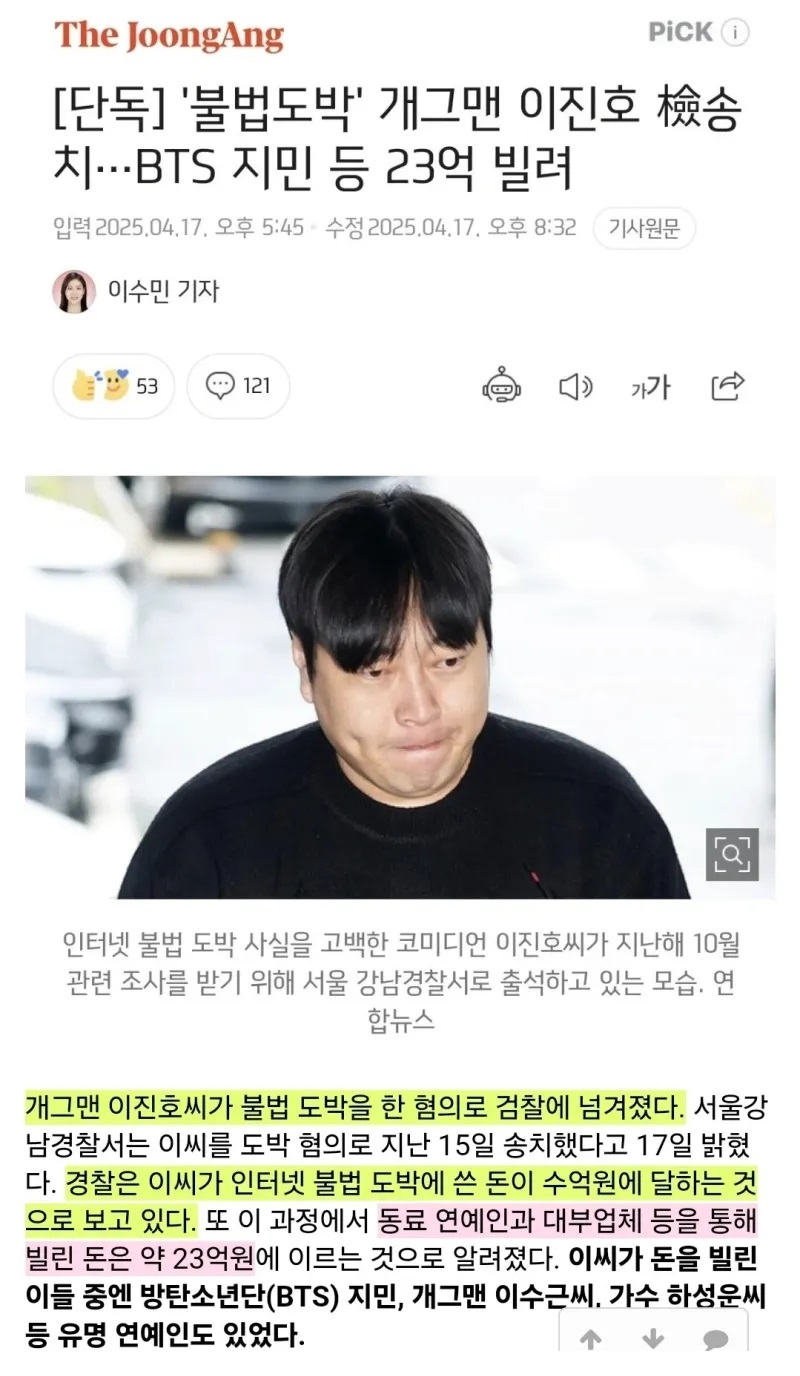800x1376 pixels.
Task: Jump to bottom with the down arrow
Action: click(x=652, y=1339)
